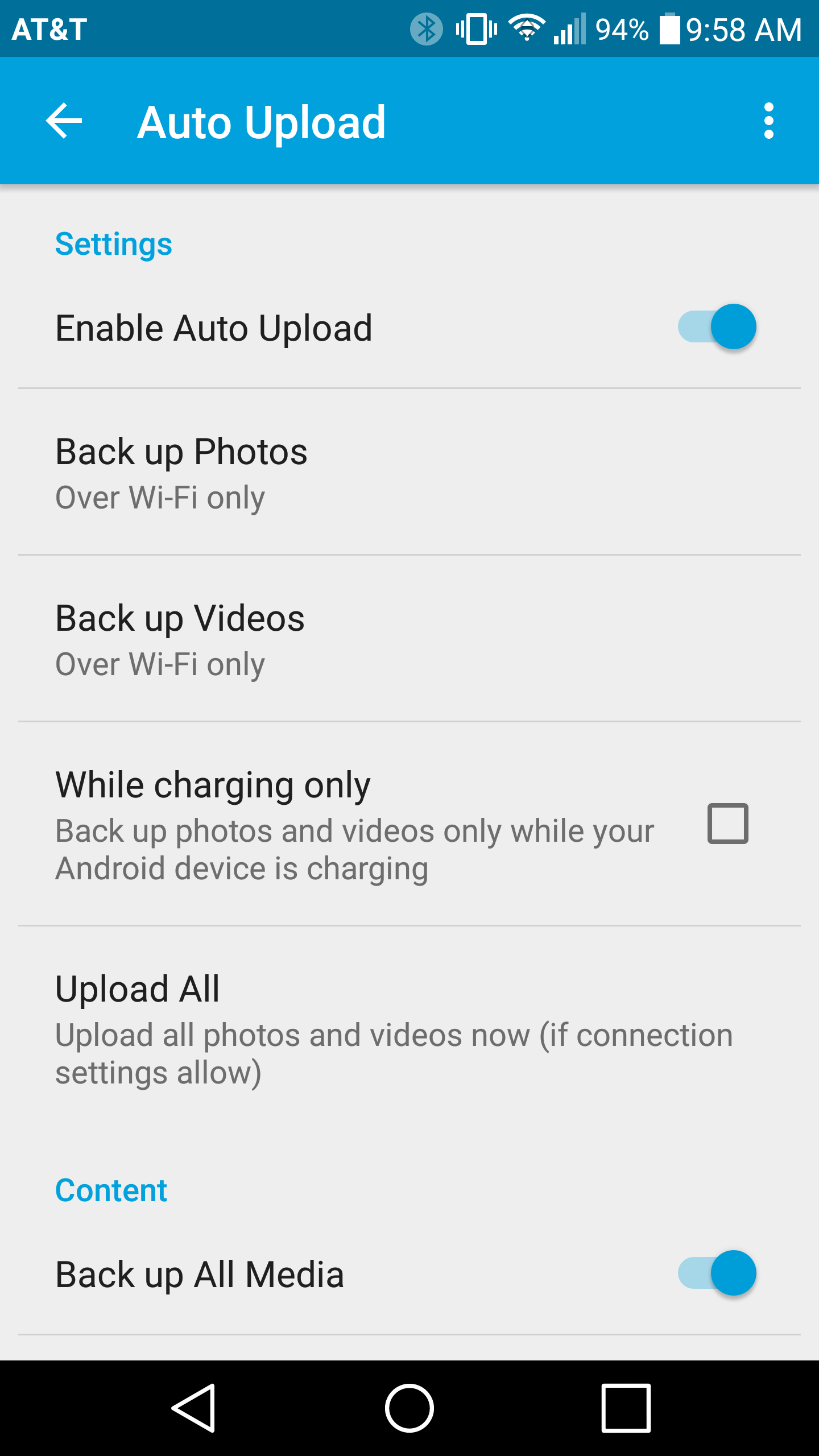
Task: Check the While charging only box
Action: coord(727,823)
